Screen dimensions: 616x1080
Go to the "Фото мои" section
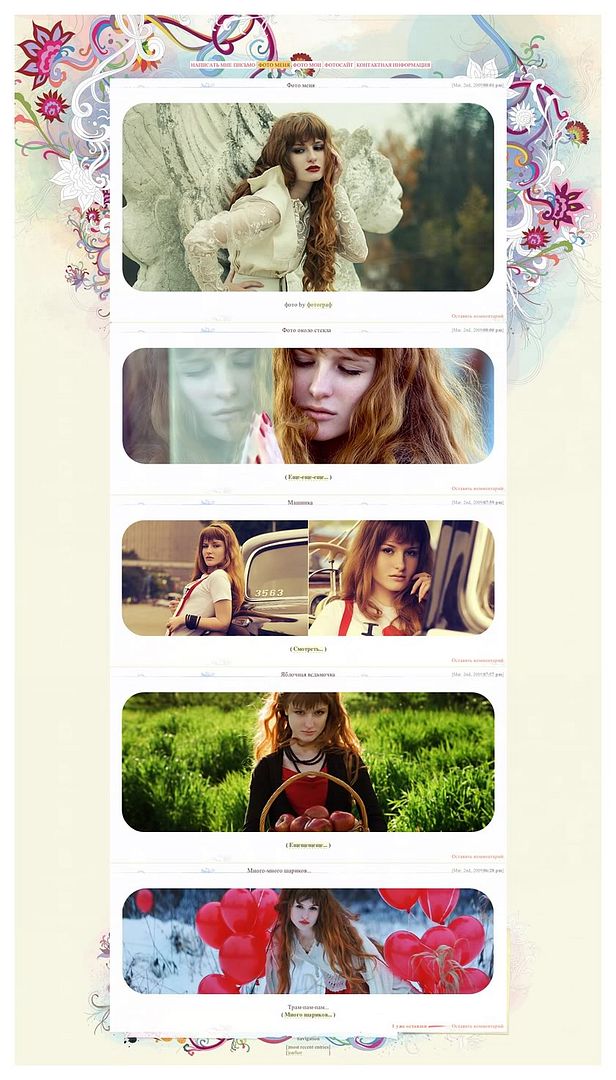[x=307, y=65]
